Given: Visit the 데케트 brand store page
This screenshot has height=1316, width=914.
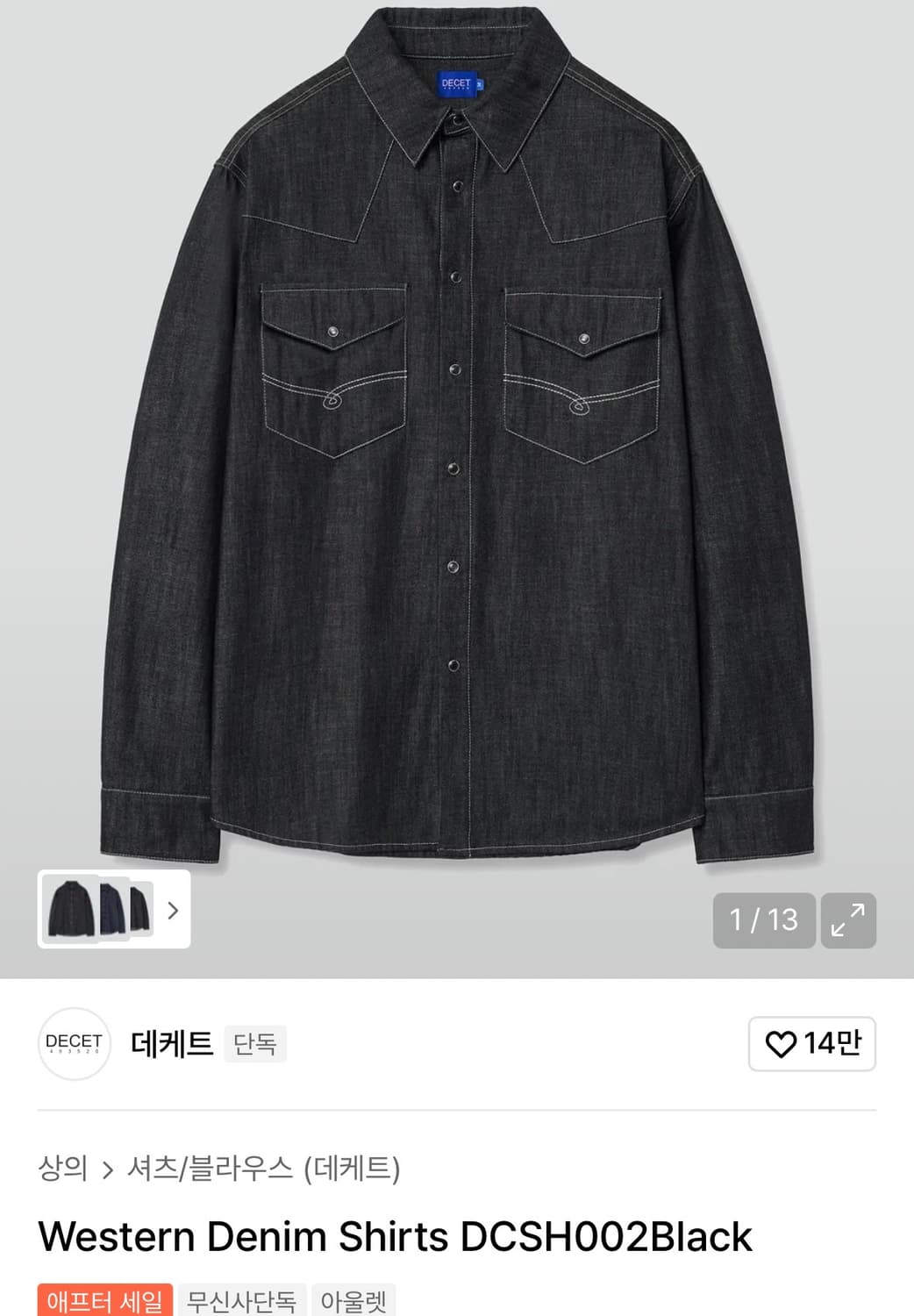Looking at the screenshot, I should (x=169, y=1045).
